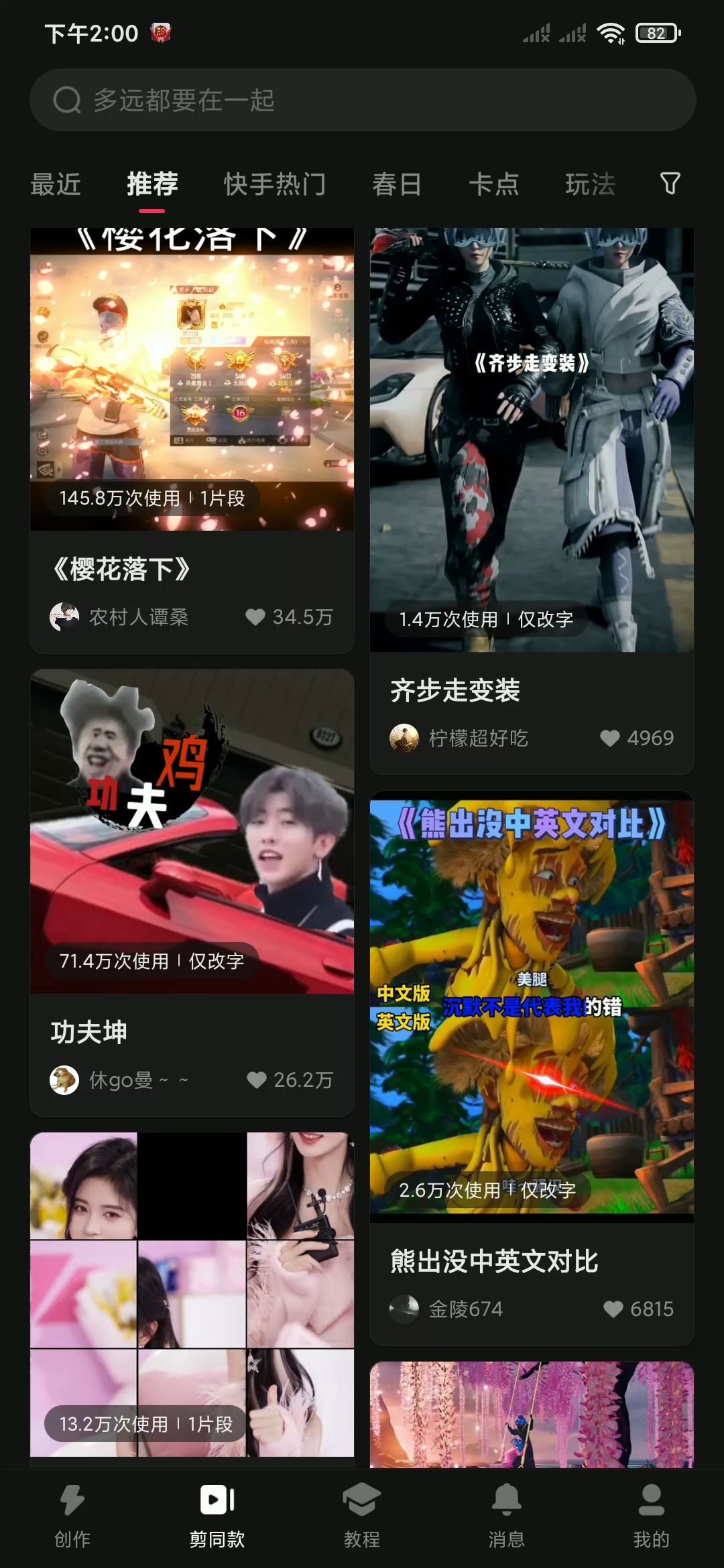
Task: Open the filter funnel icon
Action: click(x=670, y=184)
